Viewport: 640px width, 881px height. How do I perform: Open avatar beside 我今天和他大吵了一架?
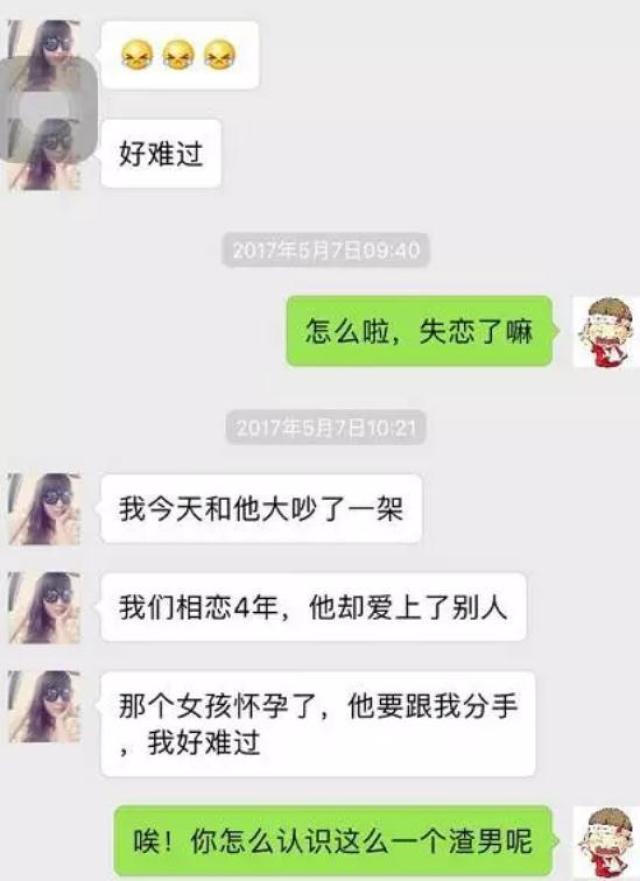45,508
